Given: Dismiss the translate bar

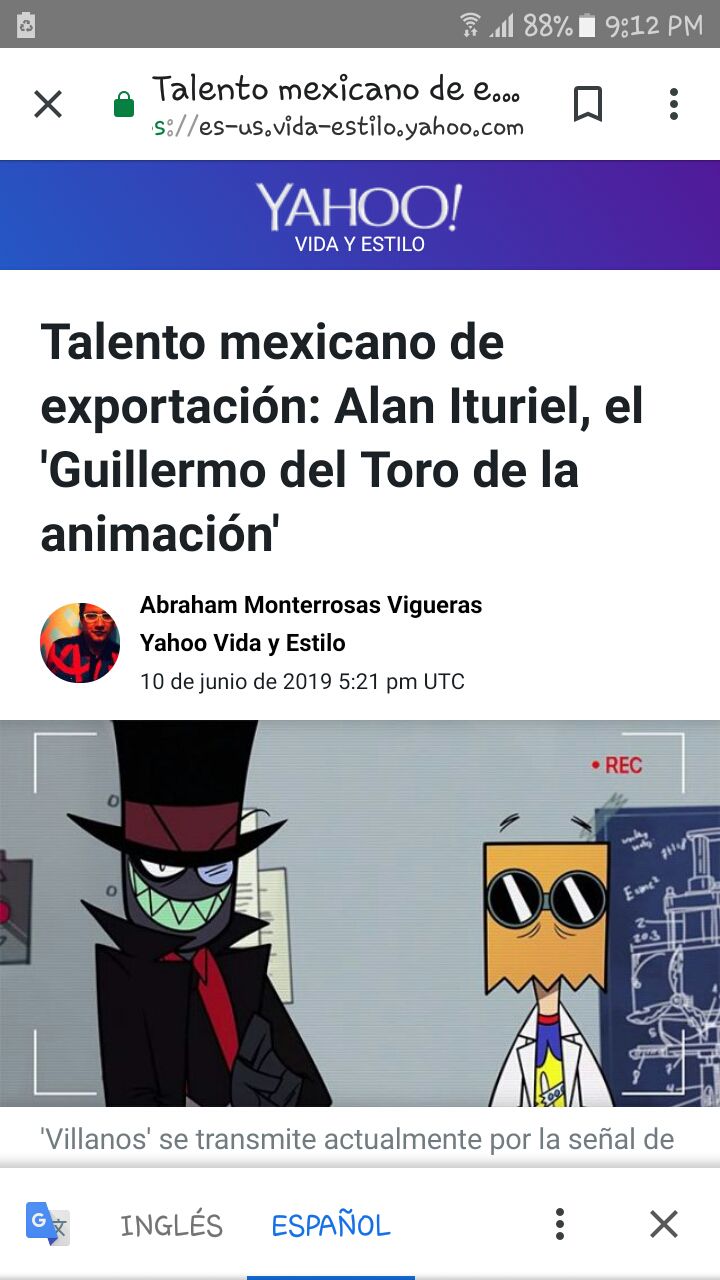Looking at the screenshot, I should [664, 1224].
